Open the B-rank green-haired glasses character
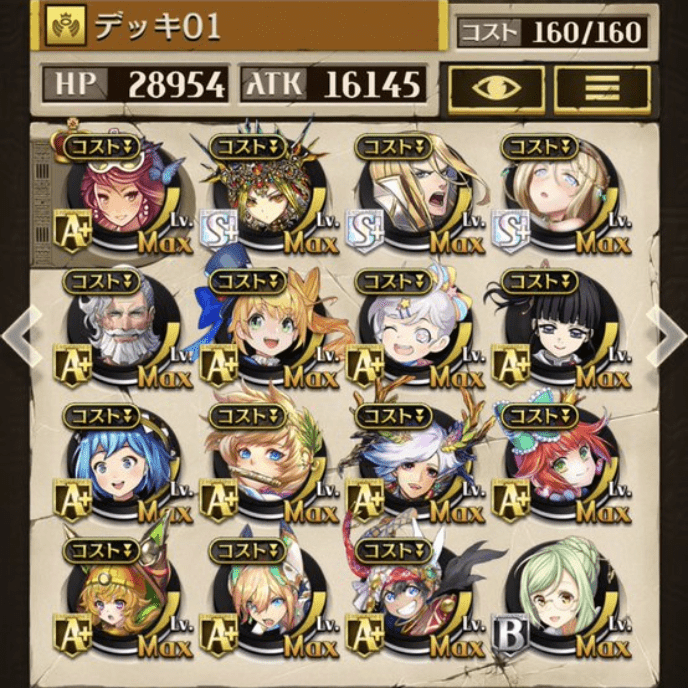The width and height of the screenshot is (688, 688). (x=559, y=600)
